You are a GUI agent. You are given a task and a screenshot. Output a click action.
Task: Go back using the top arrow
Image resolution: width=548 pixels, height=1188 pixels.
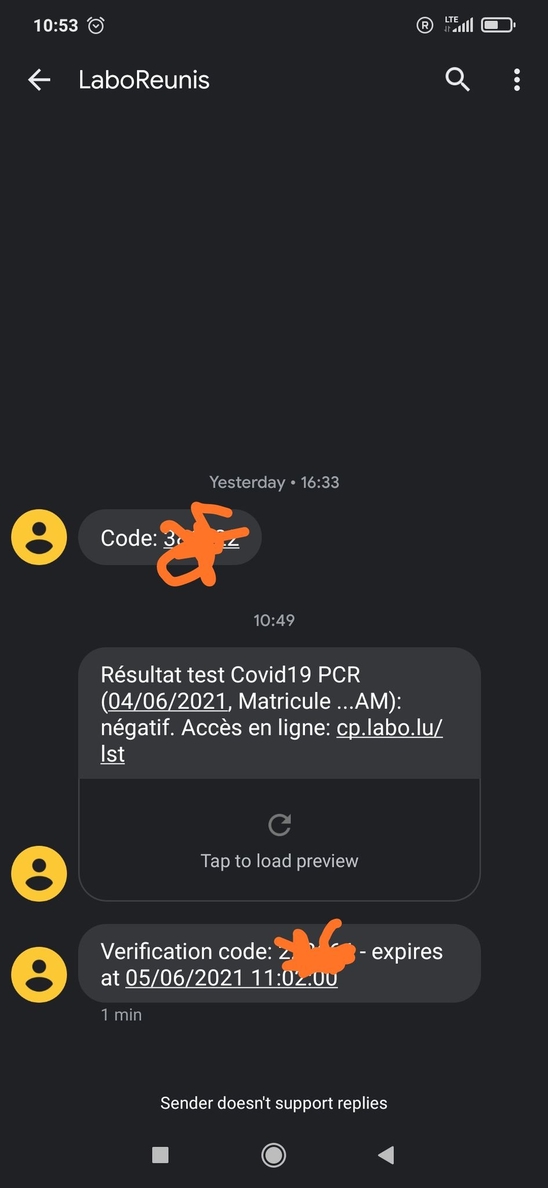click(39, 80)
